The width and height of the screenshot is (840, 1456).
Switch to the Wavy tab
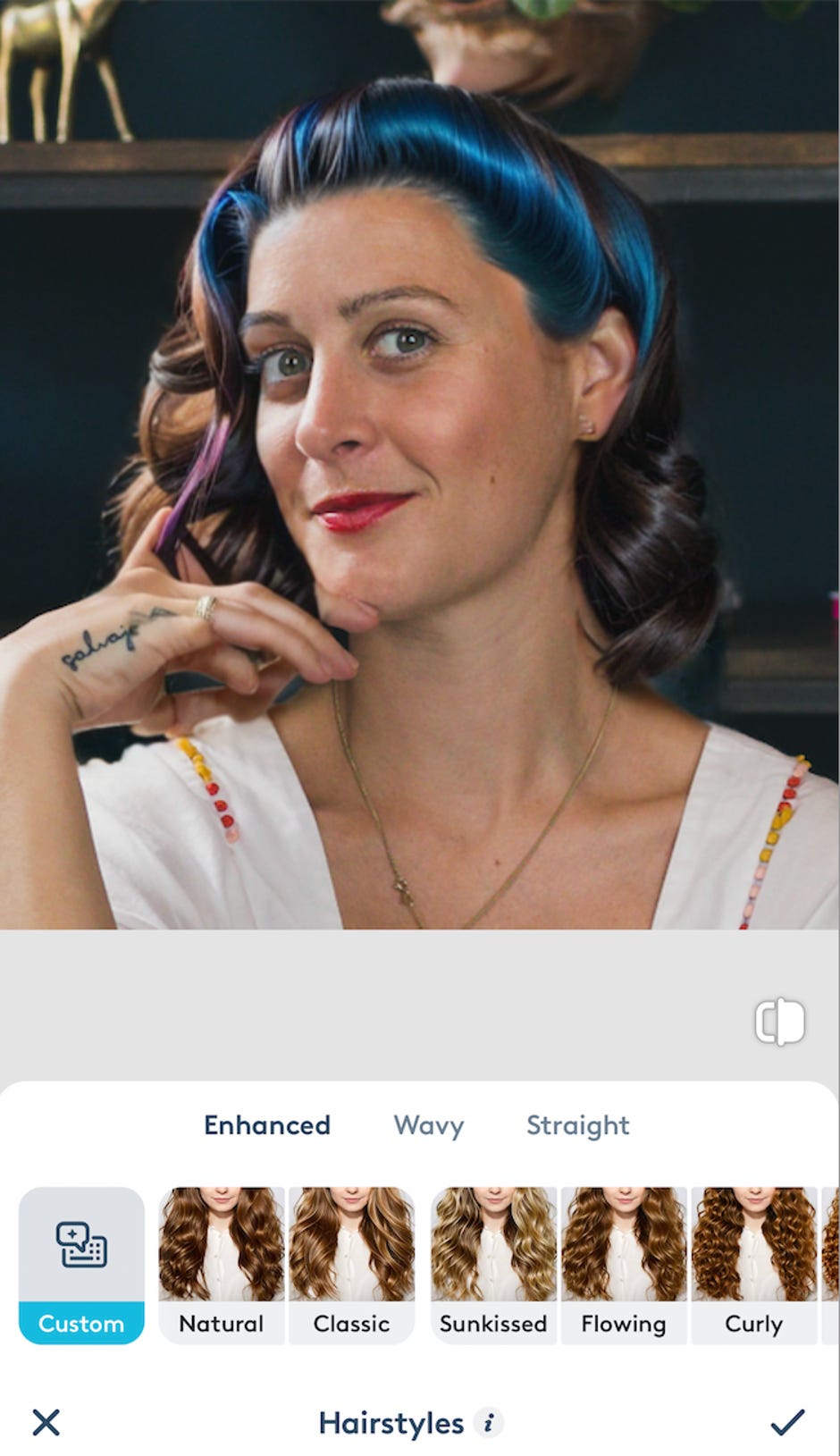427,1125
